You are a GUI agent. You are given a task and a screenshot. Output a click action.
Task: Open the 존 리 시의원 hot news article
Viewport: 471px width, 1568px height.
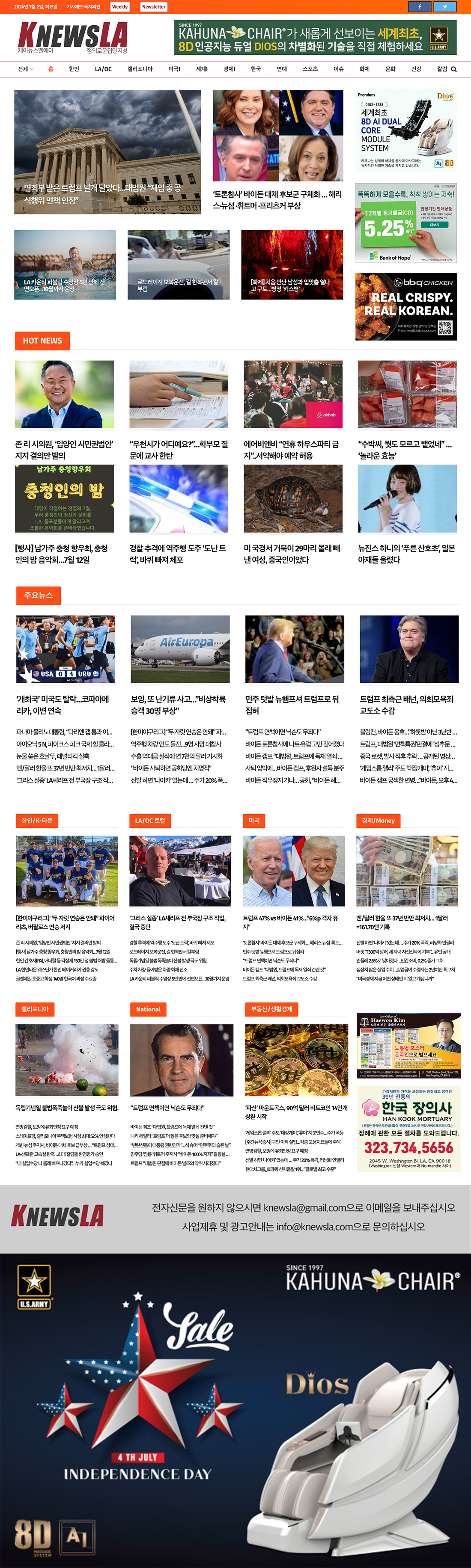[64, 449]
